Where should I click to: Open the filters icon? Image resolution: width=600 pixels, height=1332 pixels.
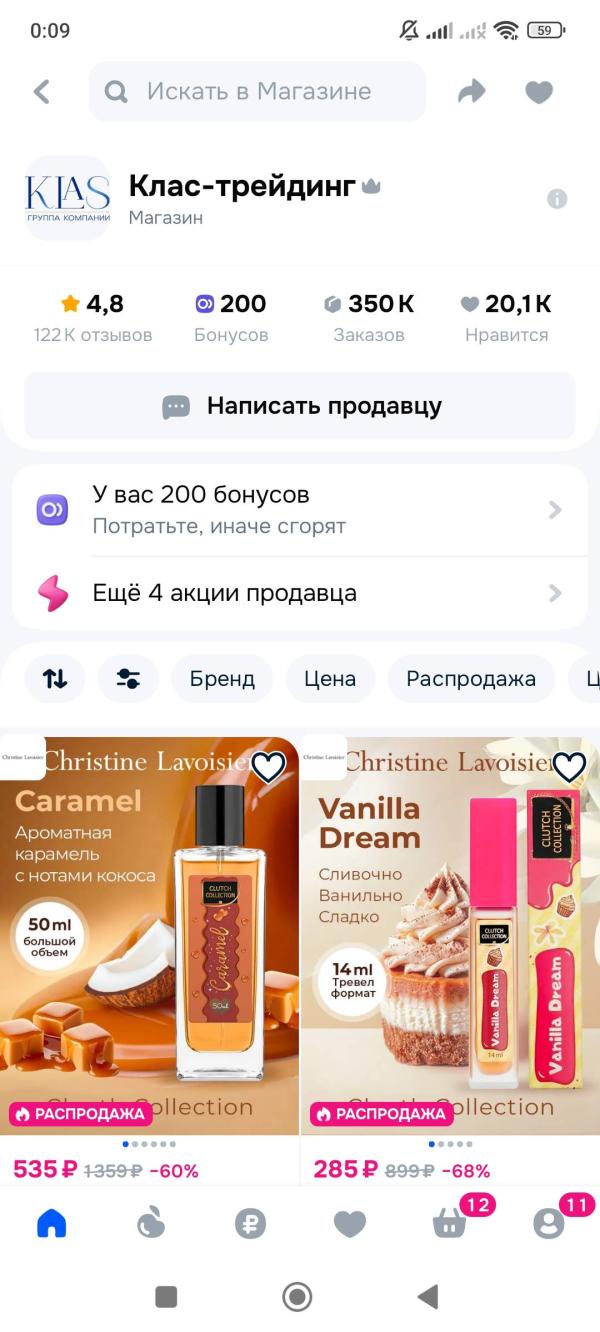click(x=128, y=679)
